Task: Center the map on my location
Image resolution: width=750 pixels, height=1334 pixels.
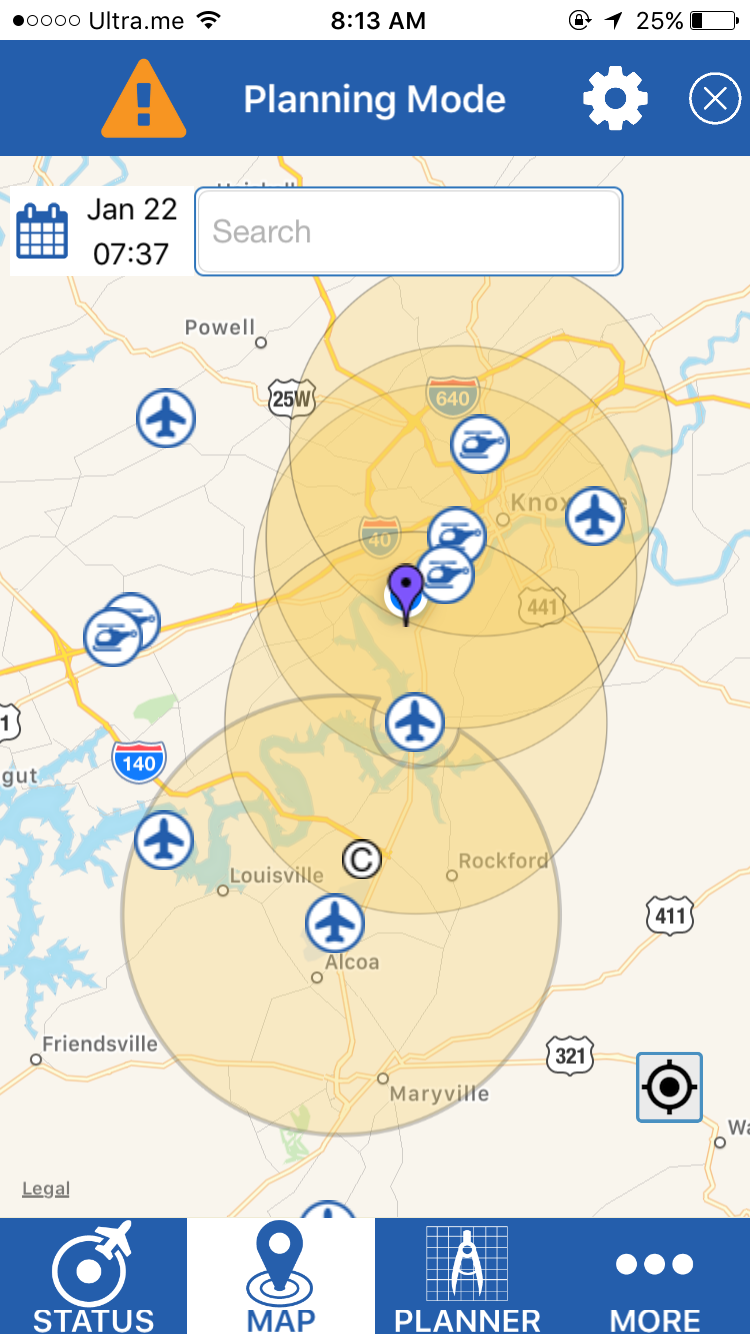Action: click(x=670, y=1087)
